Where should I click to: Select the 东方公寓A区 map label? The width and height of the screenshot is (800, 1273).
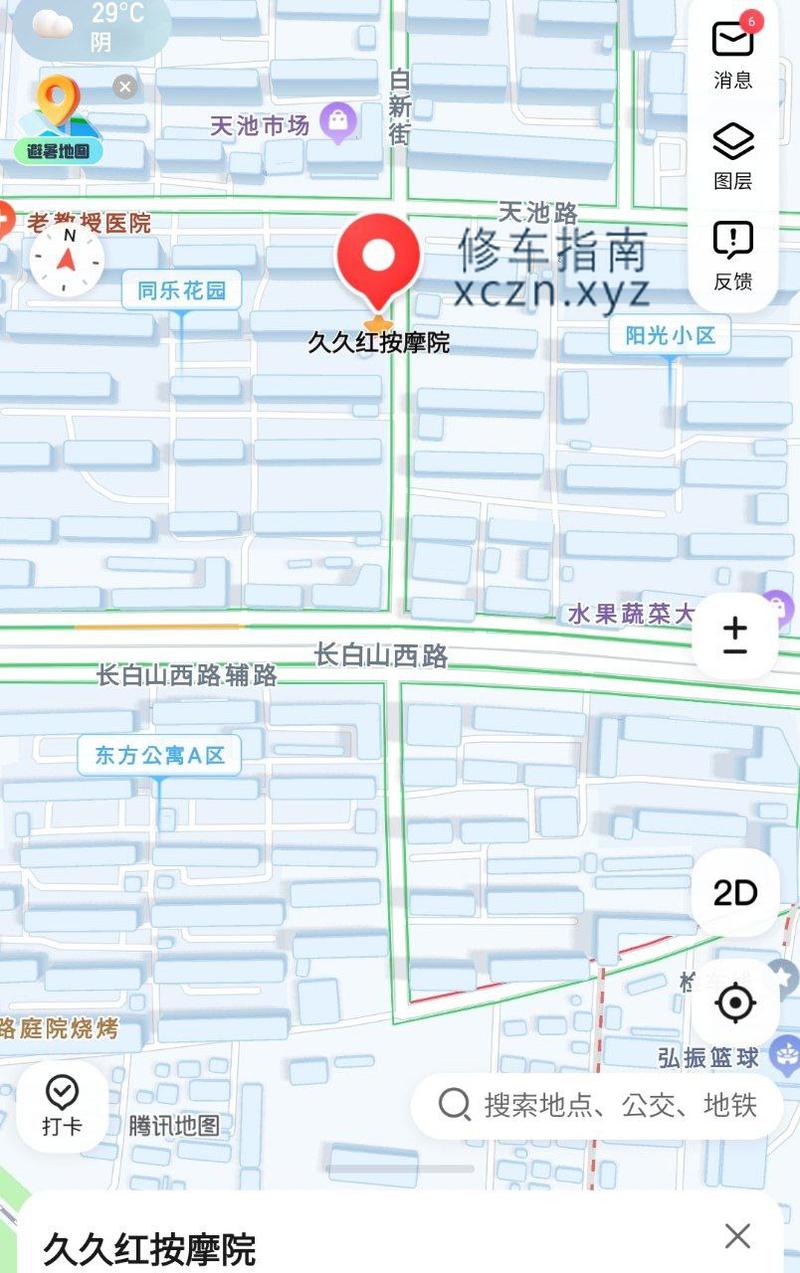coord(160,756)
